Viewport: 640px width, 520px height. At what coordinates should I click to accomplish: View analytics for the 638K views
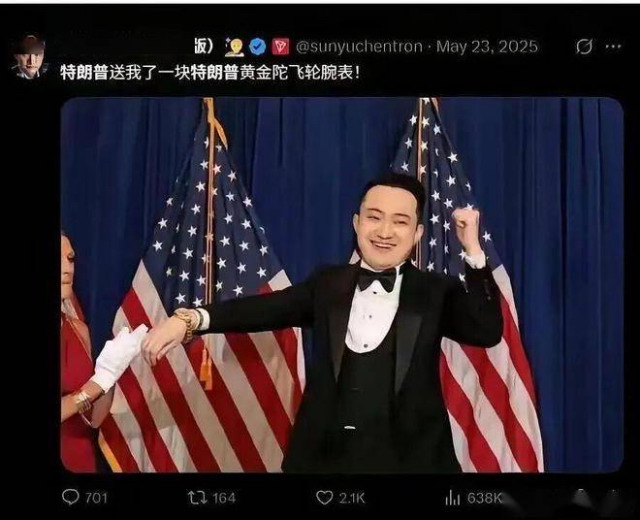[473, 498]
